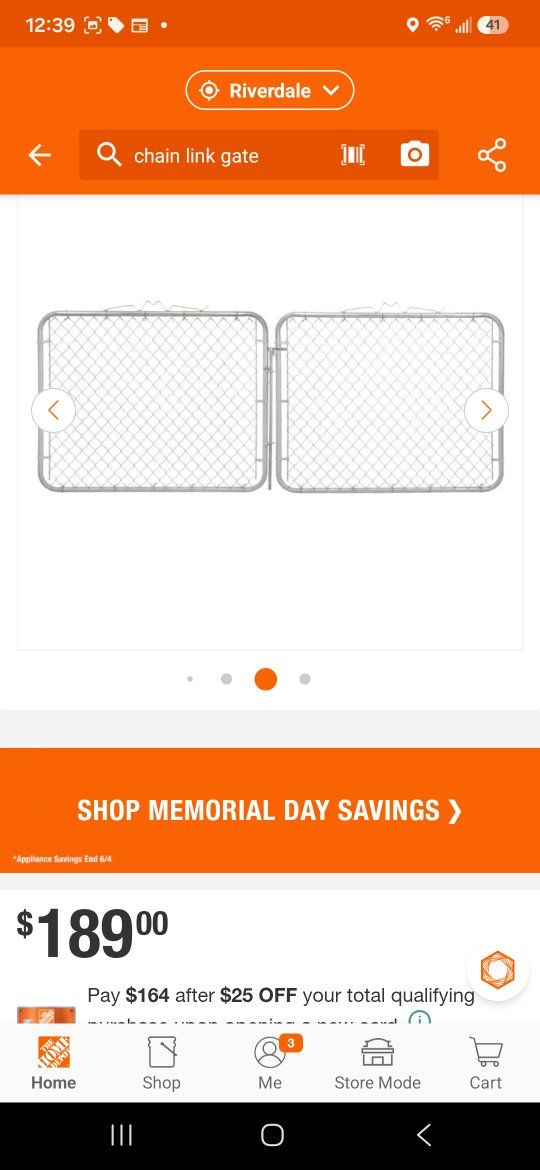Show next product image

[486, 410]
